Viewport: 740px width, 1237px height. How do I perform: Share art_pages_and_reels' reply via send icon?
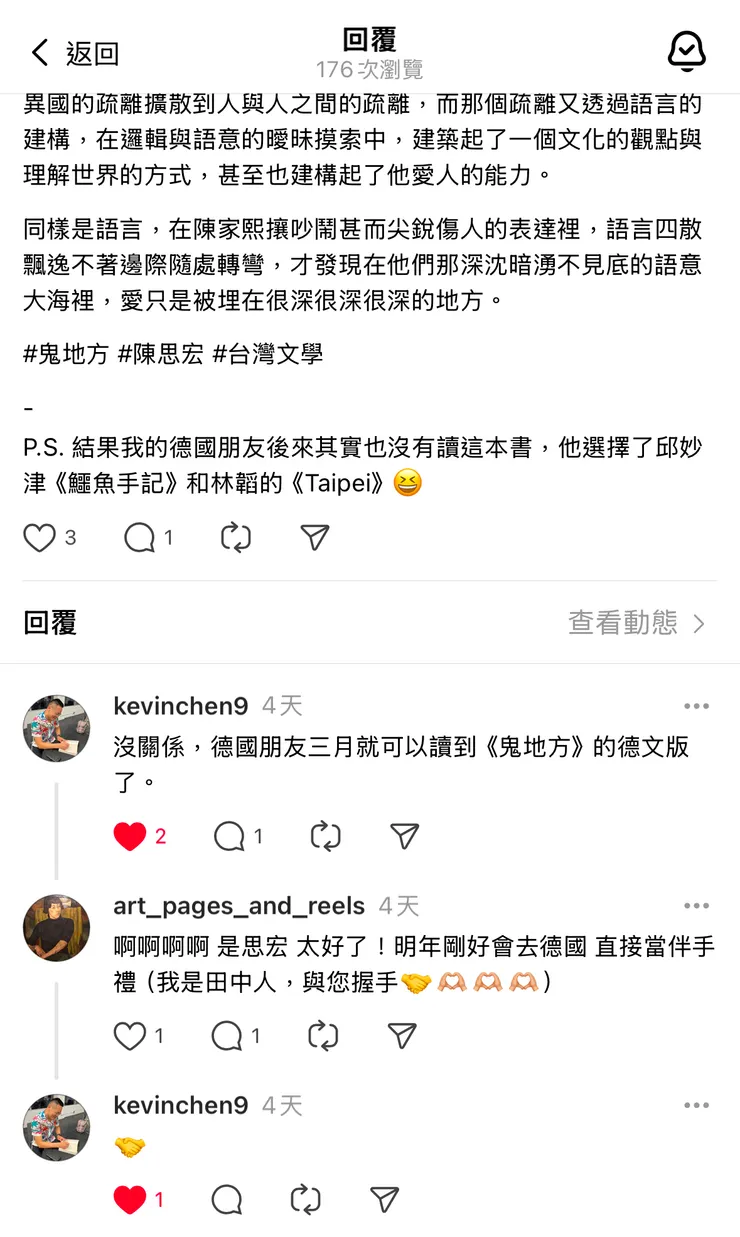point(401,1037)
